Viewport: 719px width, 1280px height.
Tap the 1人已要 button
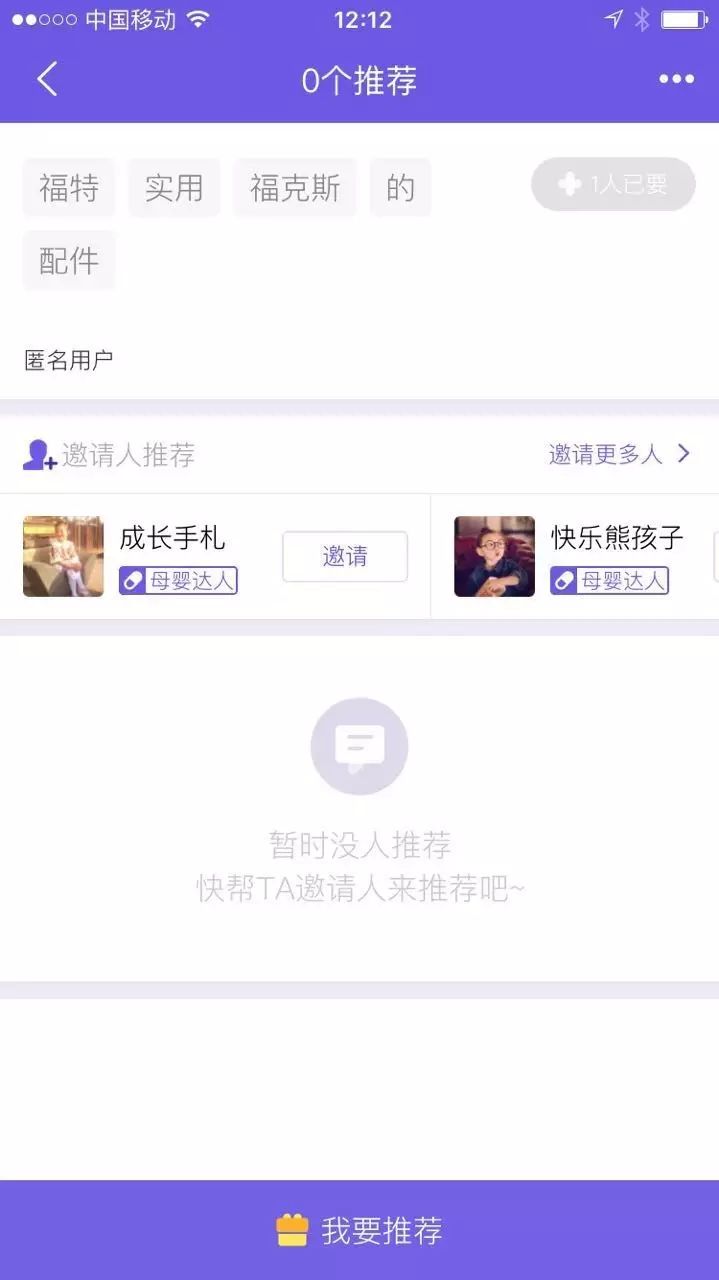(x=613, y=185)
